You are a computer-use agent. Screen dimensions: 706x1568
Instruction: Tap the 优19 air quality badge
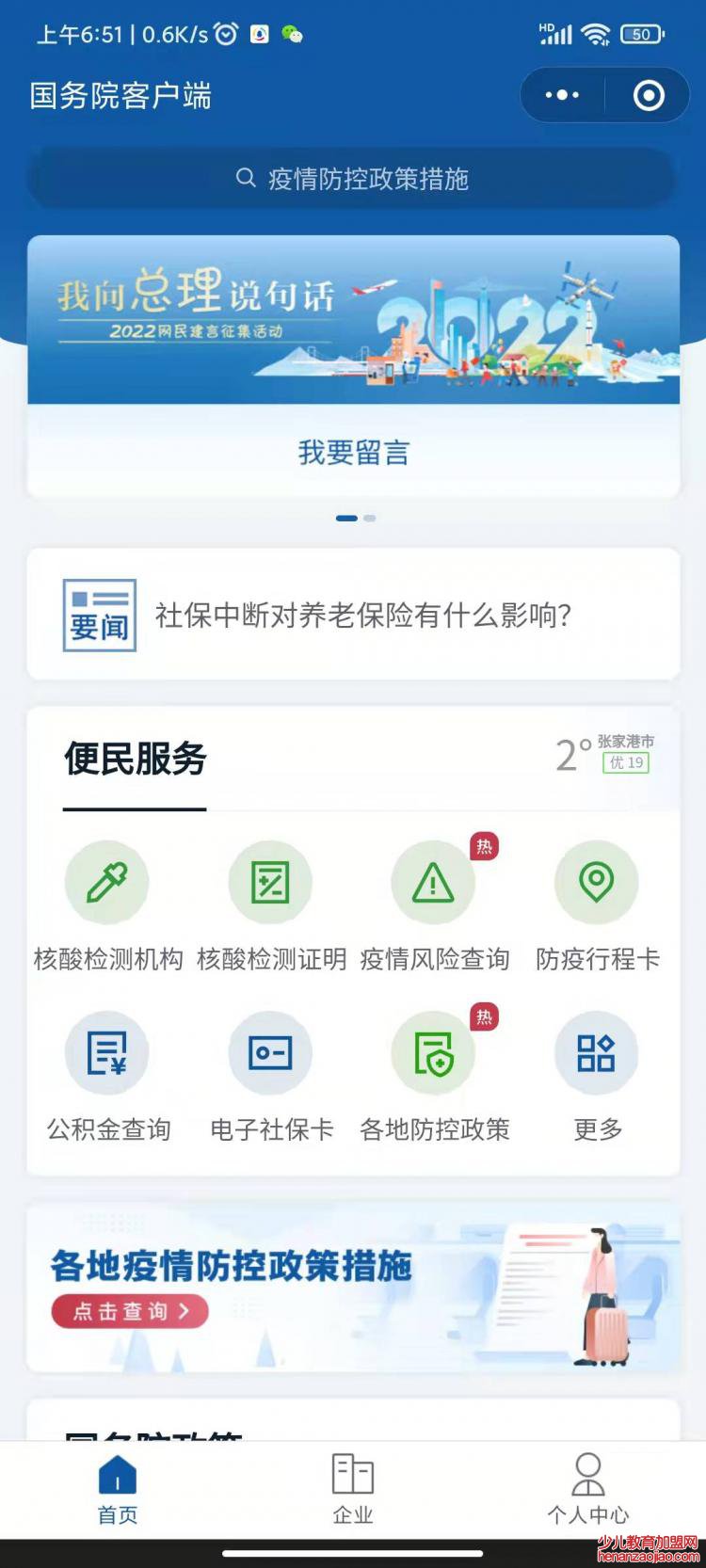pos(628,763)
